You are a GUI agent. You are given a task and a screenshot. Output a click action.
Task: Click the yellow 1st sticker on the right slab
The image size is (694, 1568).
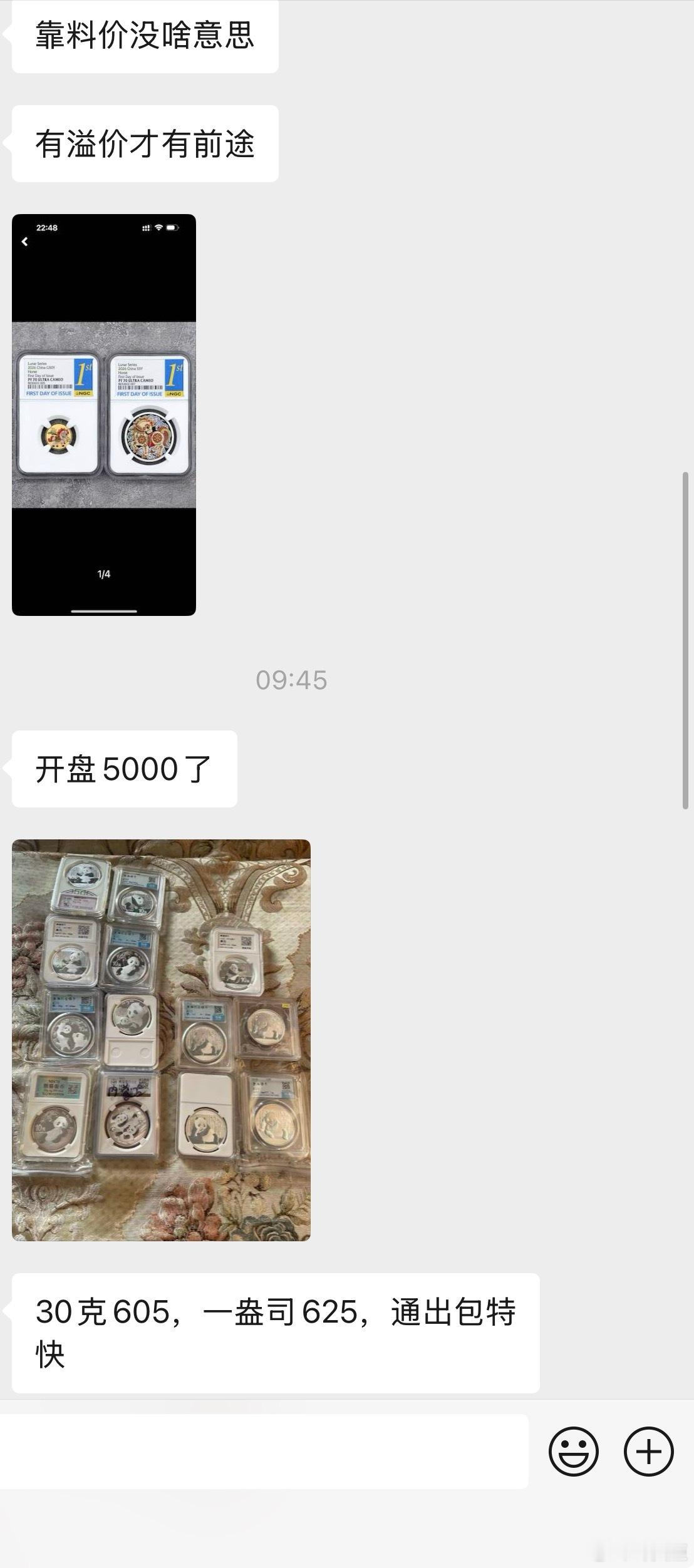click(x=173, y=374)
